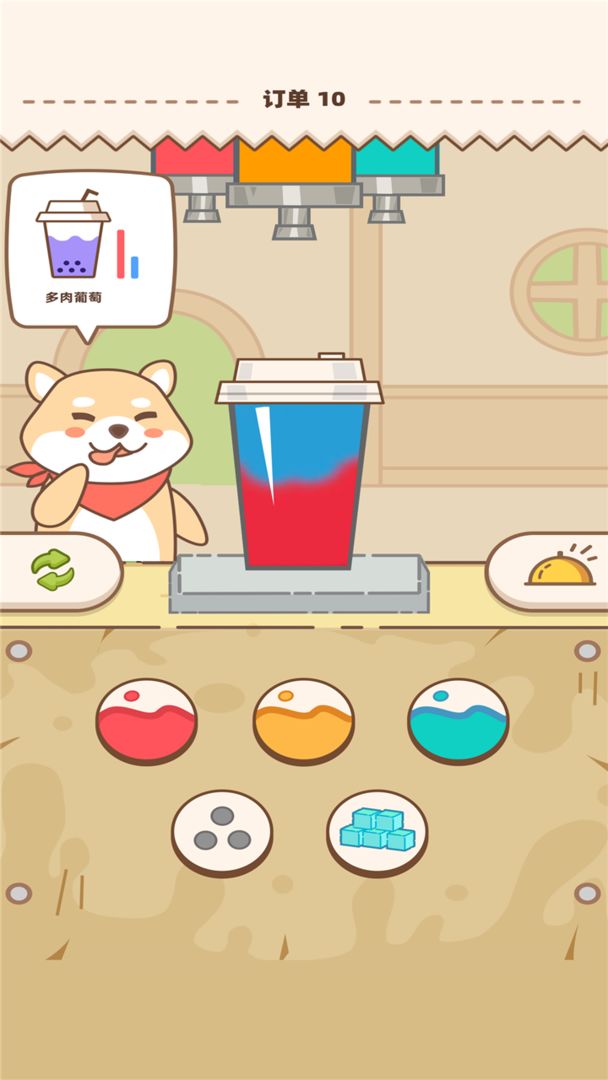Serve the drink with the cloche button
Image resolution: width=608 pixels, height=1080 pixels.
560,570
